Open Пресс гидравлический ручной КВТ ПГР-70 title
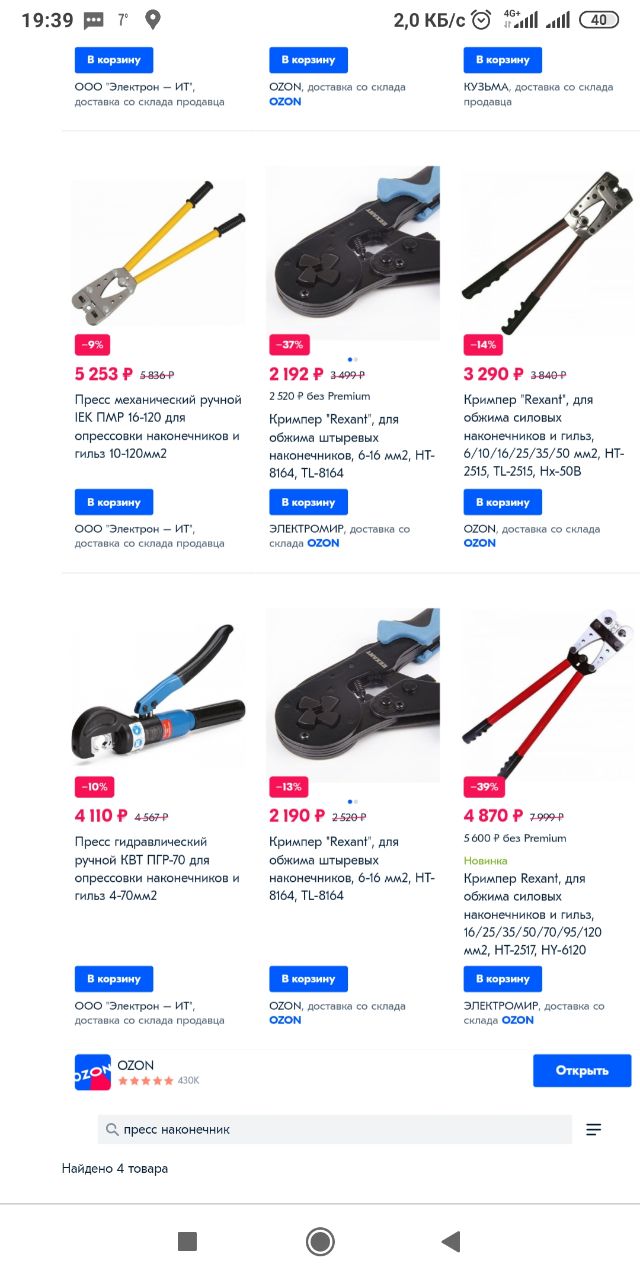The width and height of the screenshot is (640, 1280). click(157, 860)
